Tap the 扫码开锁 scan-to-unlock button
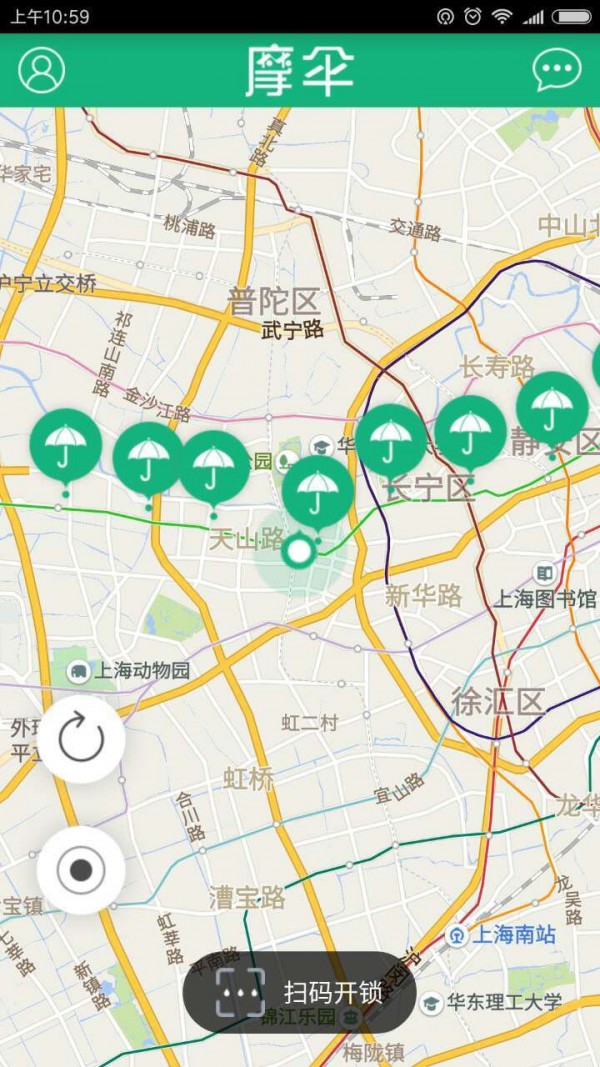This screenshot has width=600, height=1067. 299,992
